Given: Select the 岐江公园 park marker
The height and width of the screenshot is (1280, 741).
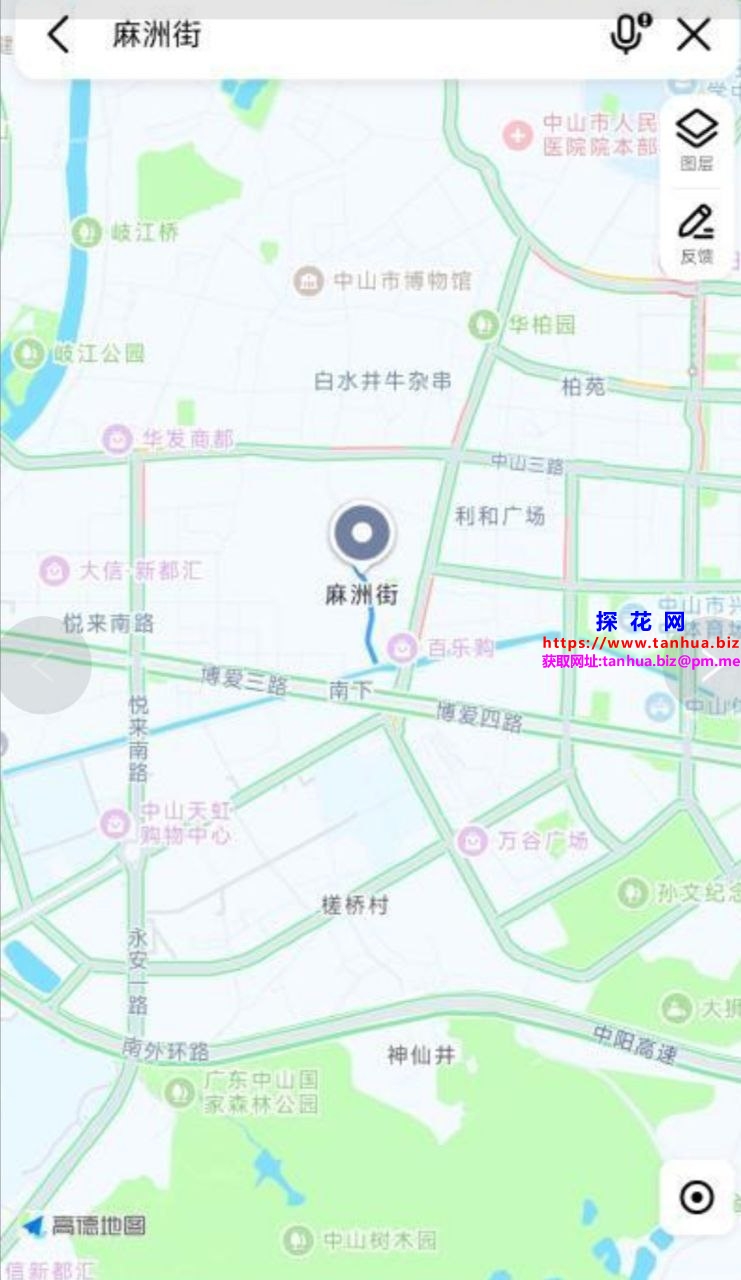Looking at the screenshot, I should click(x=29, y=353).
